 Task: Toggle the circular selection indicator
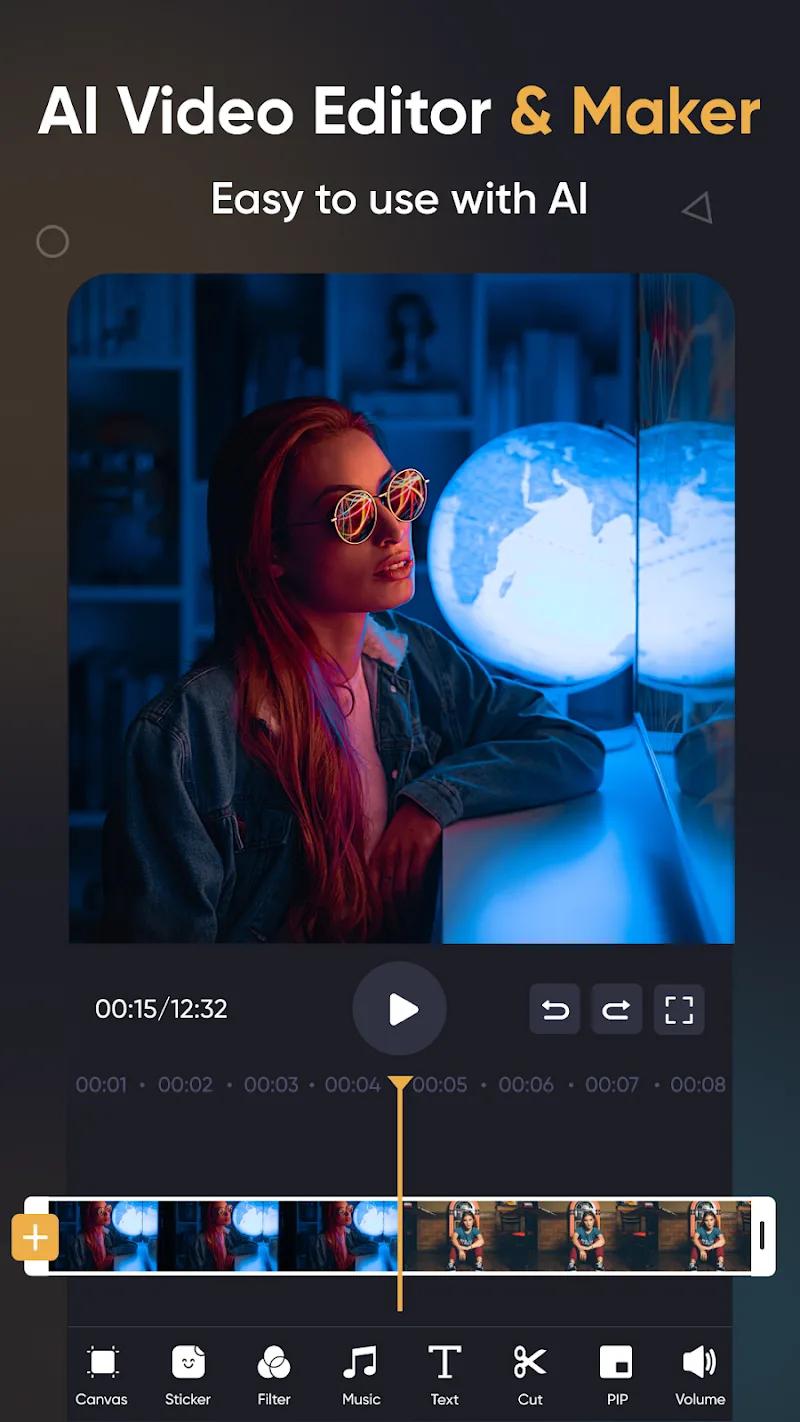[52, 241]
